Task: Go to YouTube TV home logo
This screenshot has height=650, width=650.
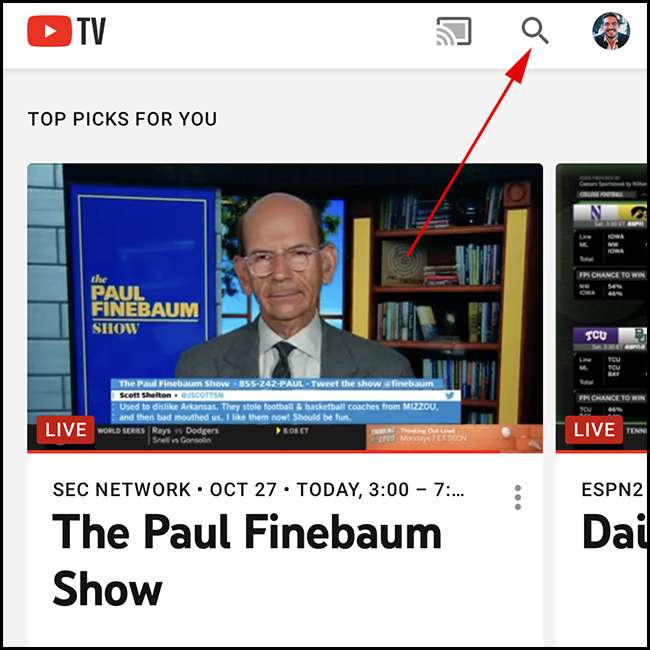Action: 66,32
